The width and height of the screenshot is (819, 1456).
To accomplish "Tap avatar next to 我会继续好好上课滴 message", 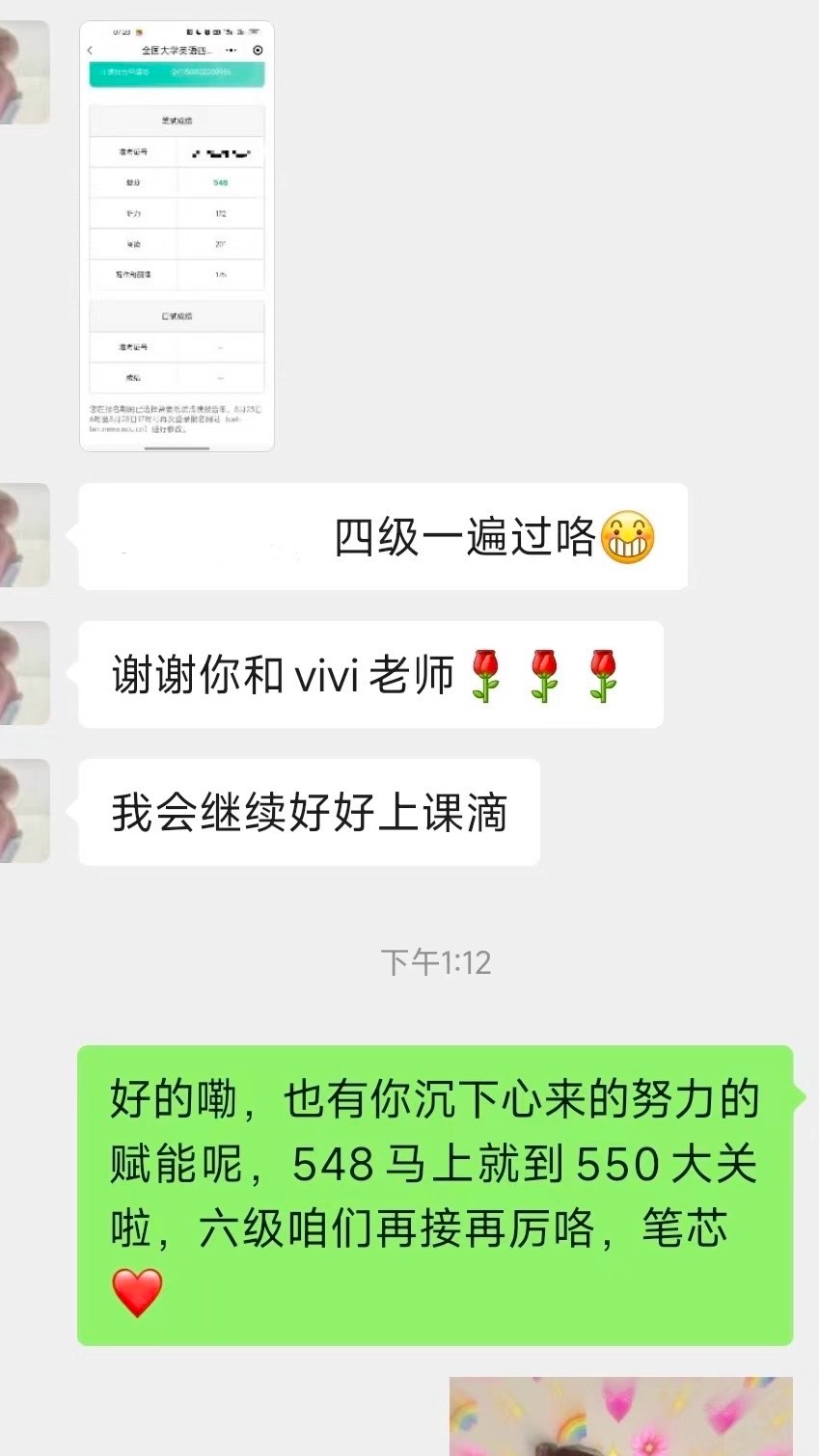I will (x=23, y=811).
